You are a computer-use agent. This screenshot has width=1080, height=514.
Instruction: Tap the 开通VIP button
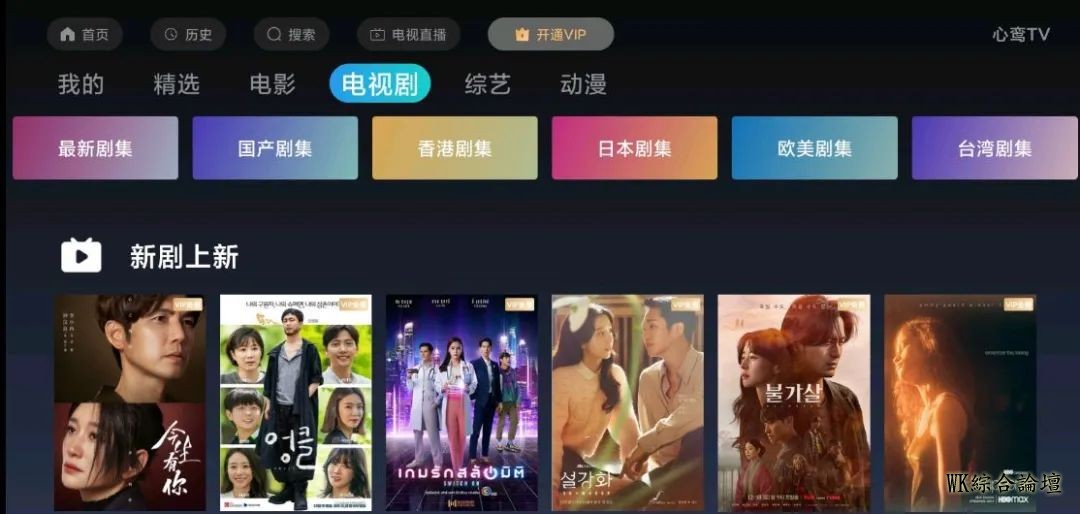point(550,34)
